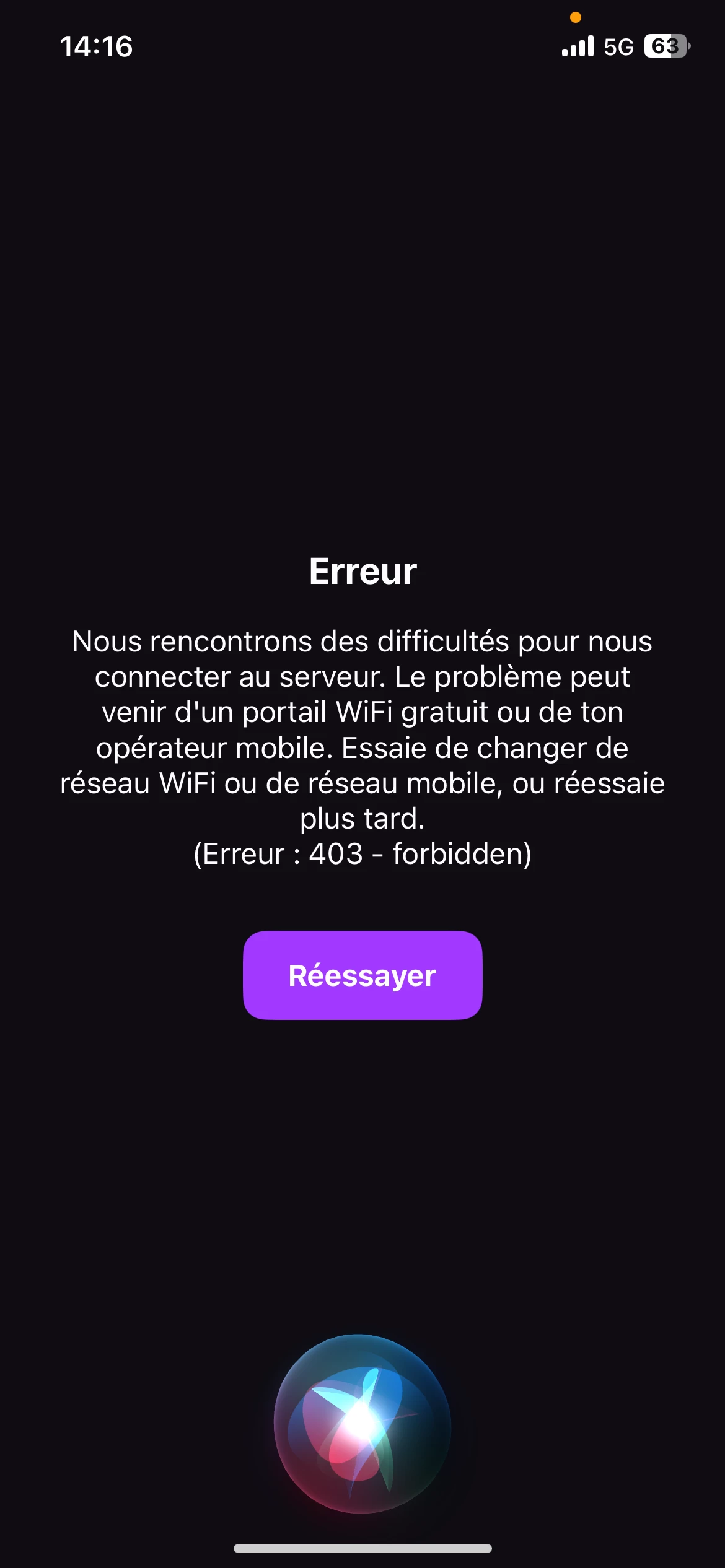Tap the Réessayer button
This screenshot has width=725, height=1568.
coord(362,975)
